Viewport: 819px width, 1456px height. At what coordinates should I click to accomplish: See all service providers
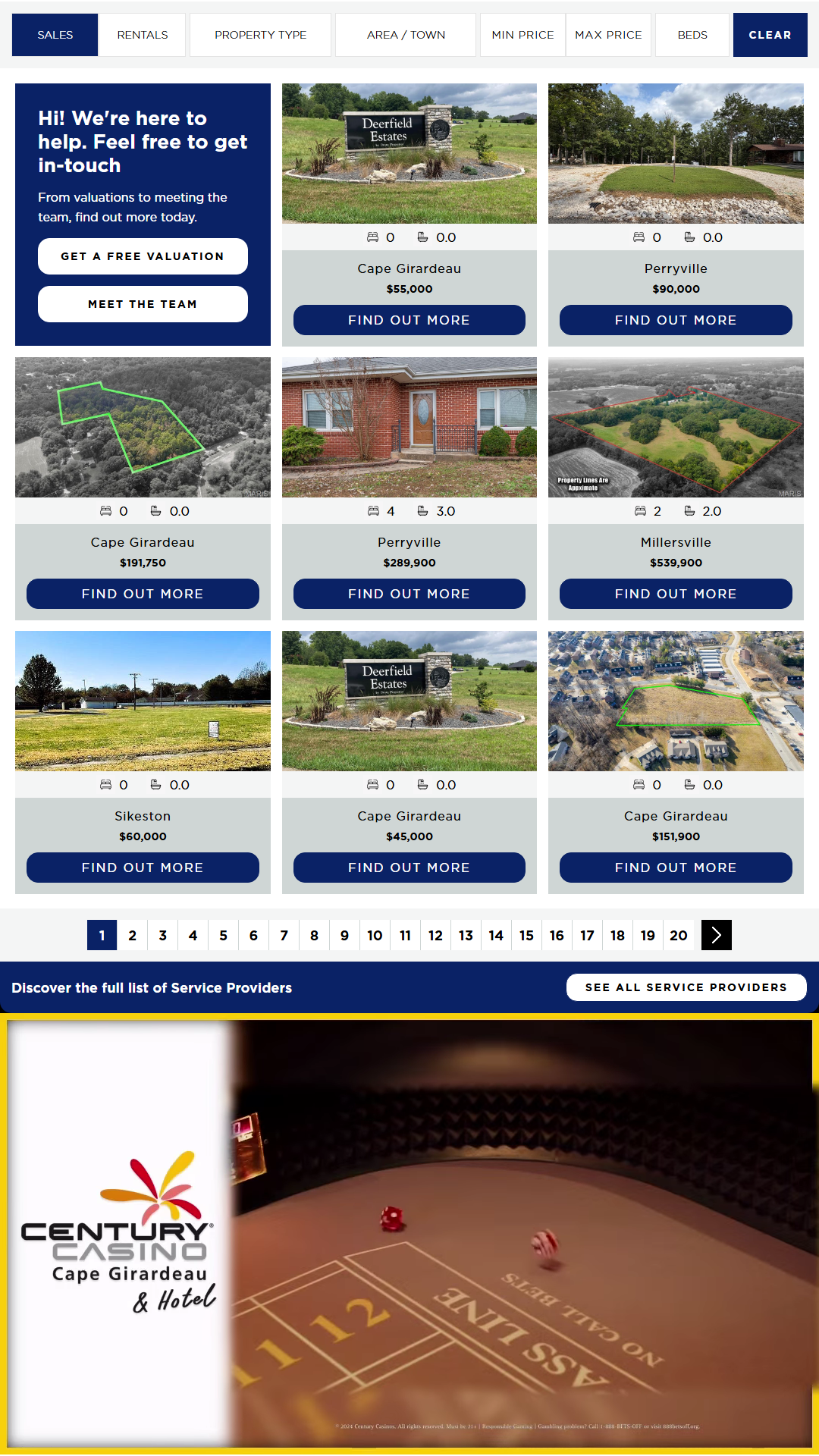click(x=686, y=987)
